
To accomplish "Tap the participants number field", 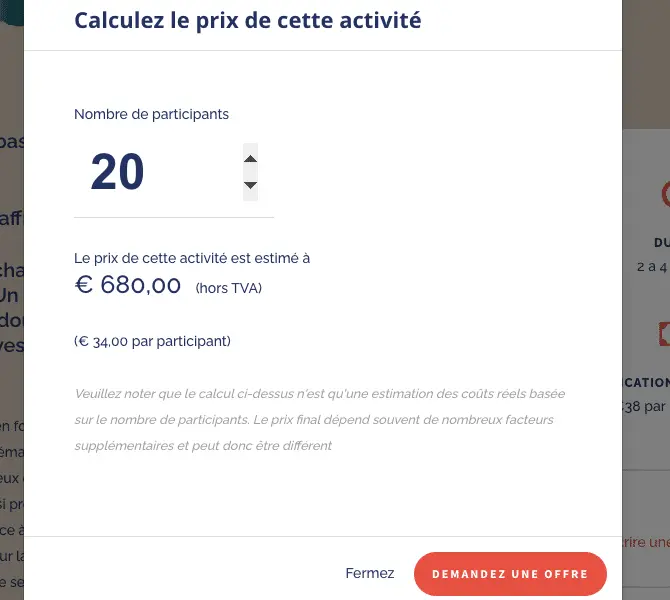I will [150, 172].
